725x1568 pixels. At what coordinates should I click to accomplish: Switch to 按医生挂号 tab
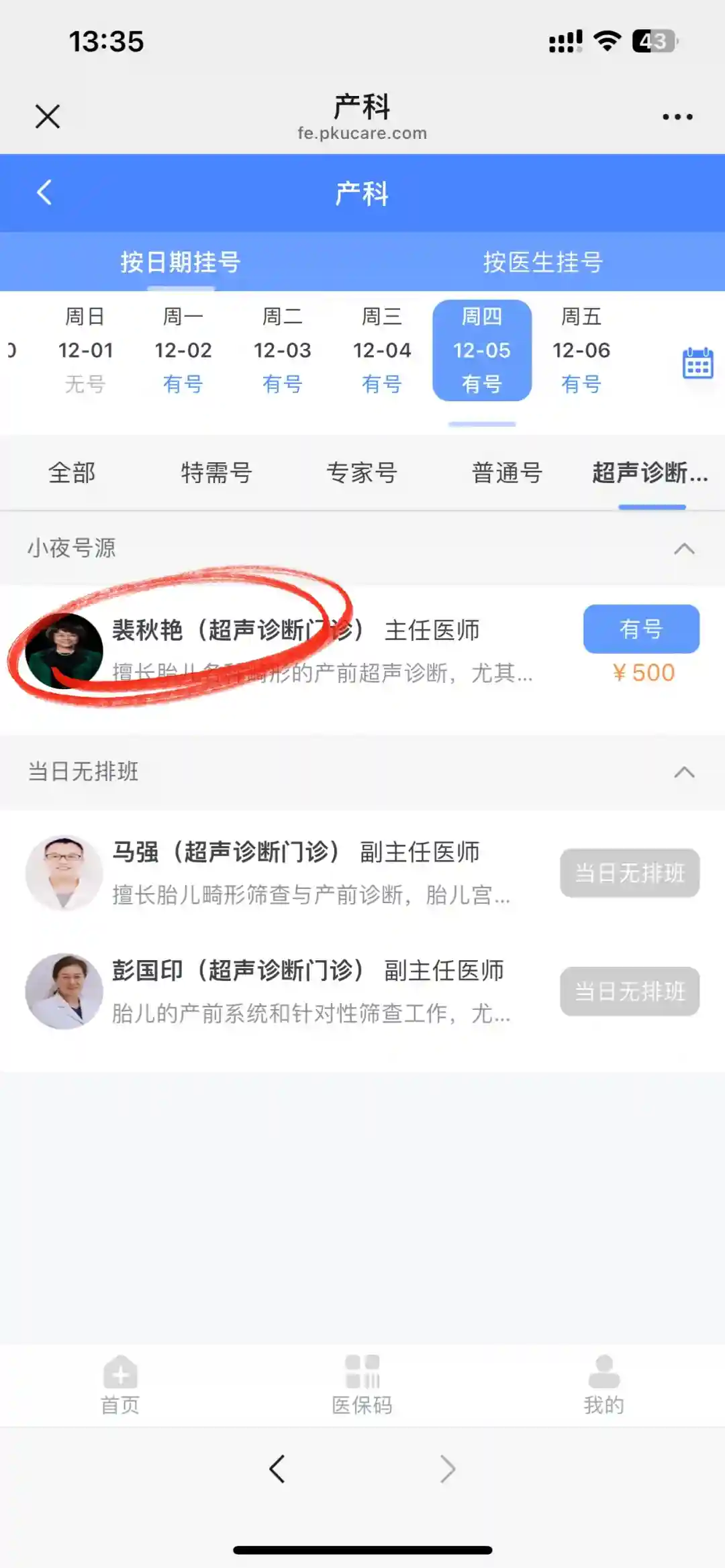[543, 262]
